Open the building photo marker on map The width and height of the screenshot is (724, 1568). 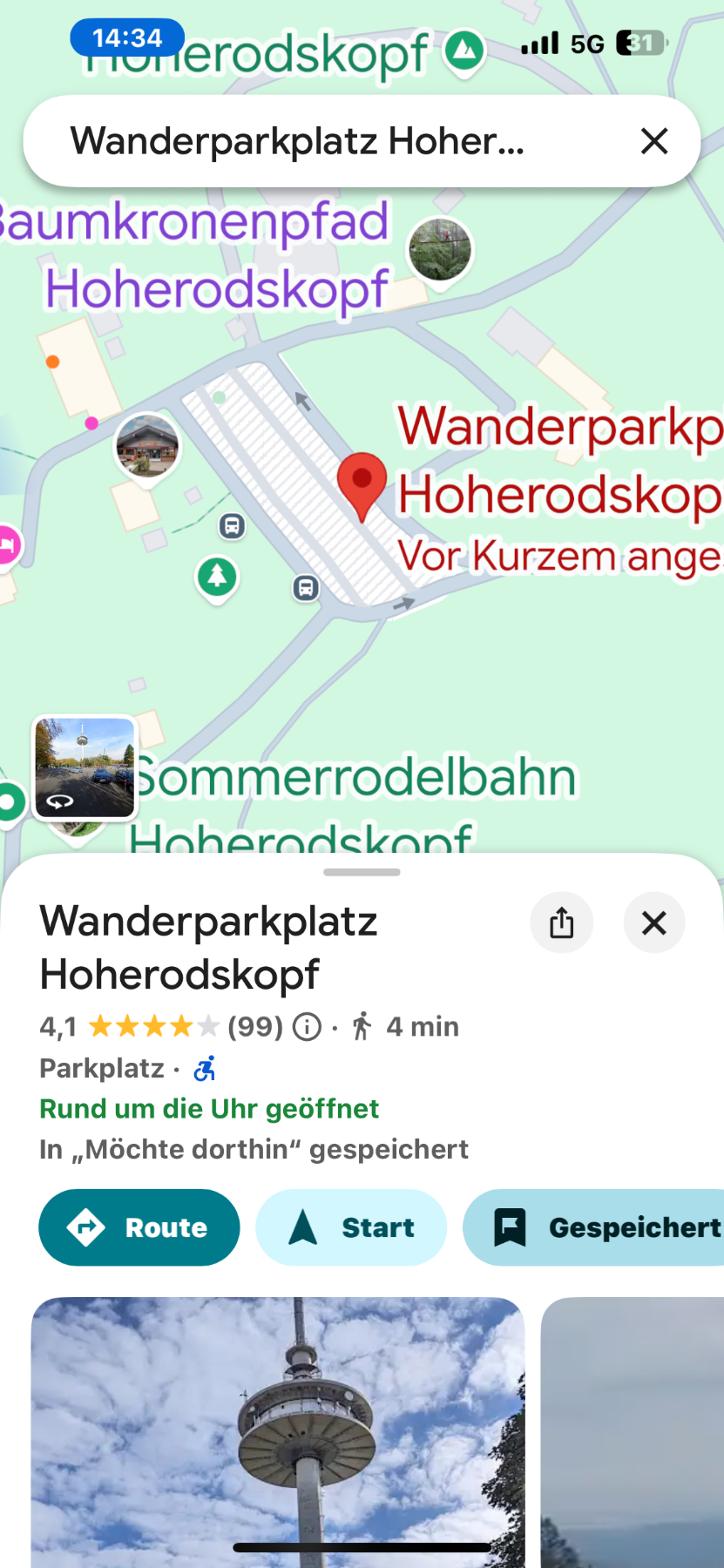coord(147,445)
